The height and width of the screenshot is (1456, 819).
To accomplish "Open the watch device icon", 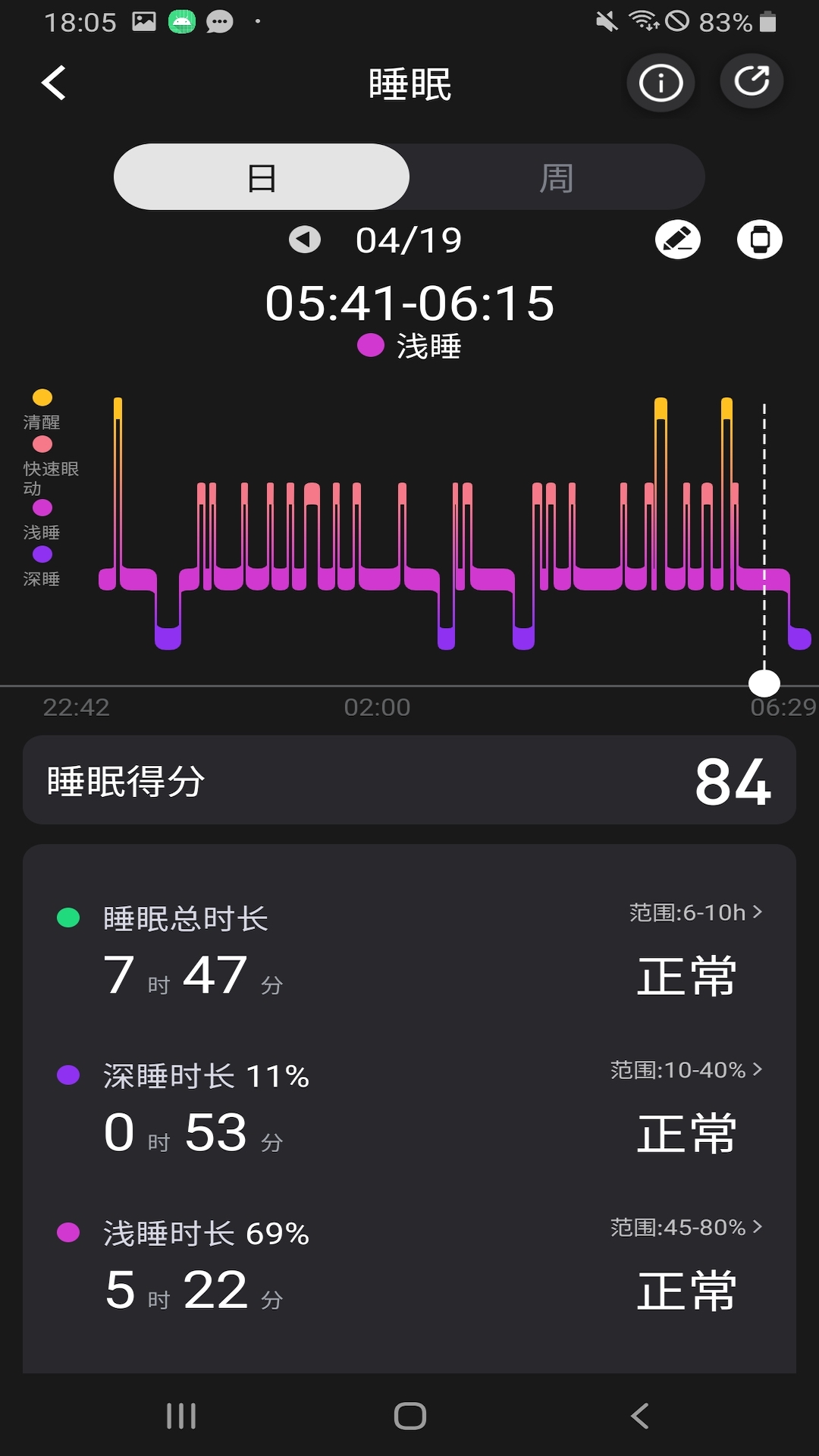I will coord(759,240).
